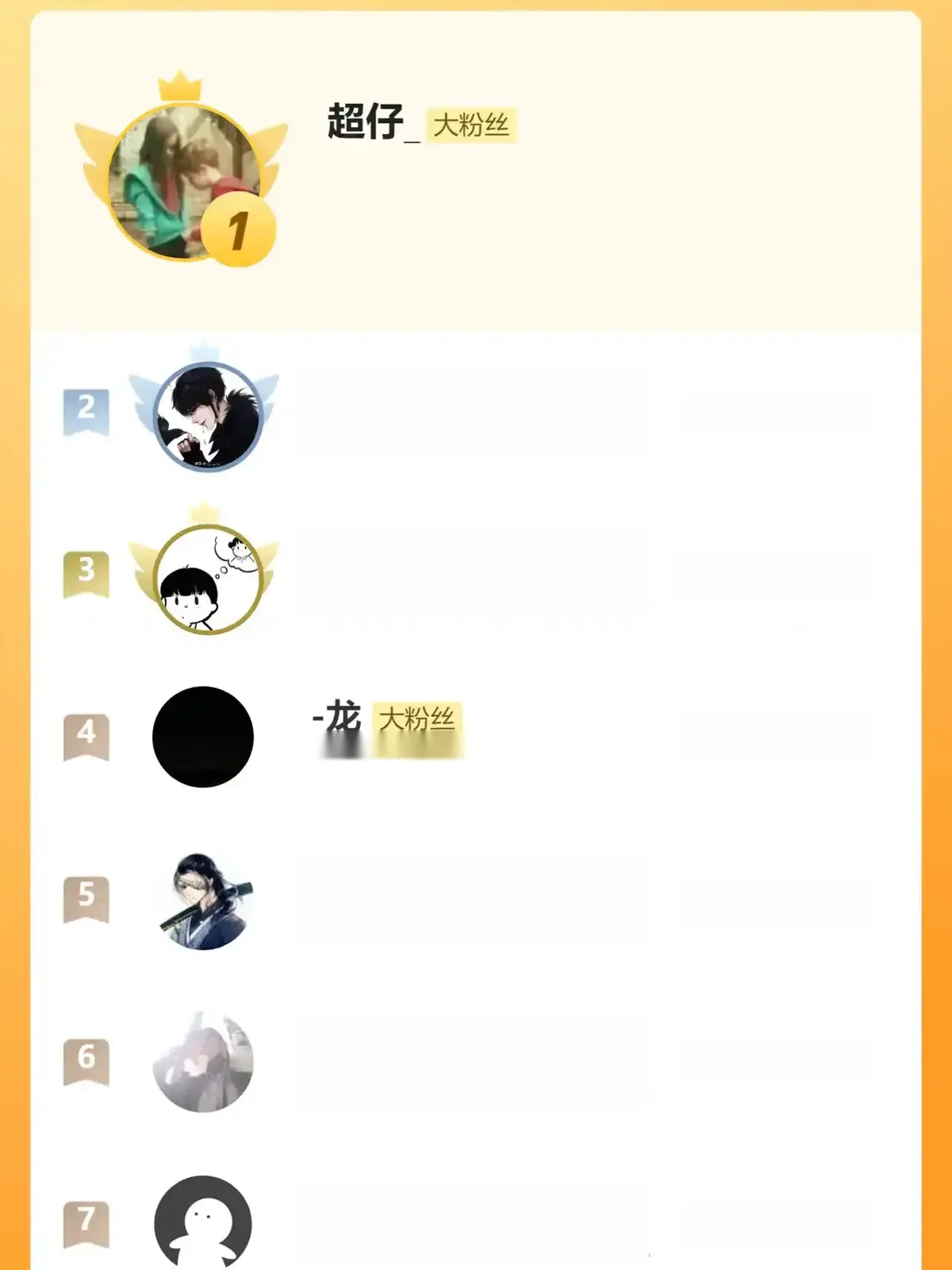
Task: Tap the rank 7 default-avatar user
Action: (203, 1222)
